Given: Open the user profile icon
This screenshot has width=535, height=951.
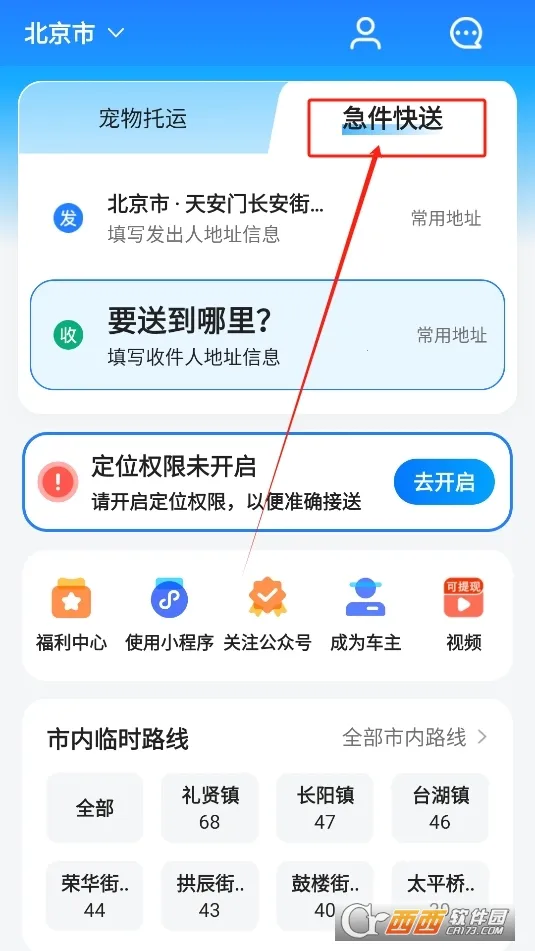Looking at the screenshot, I should click(x=366, y=33).
